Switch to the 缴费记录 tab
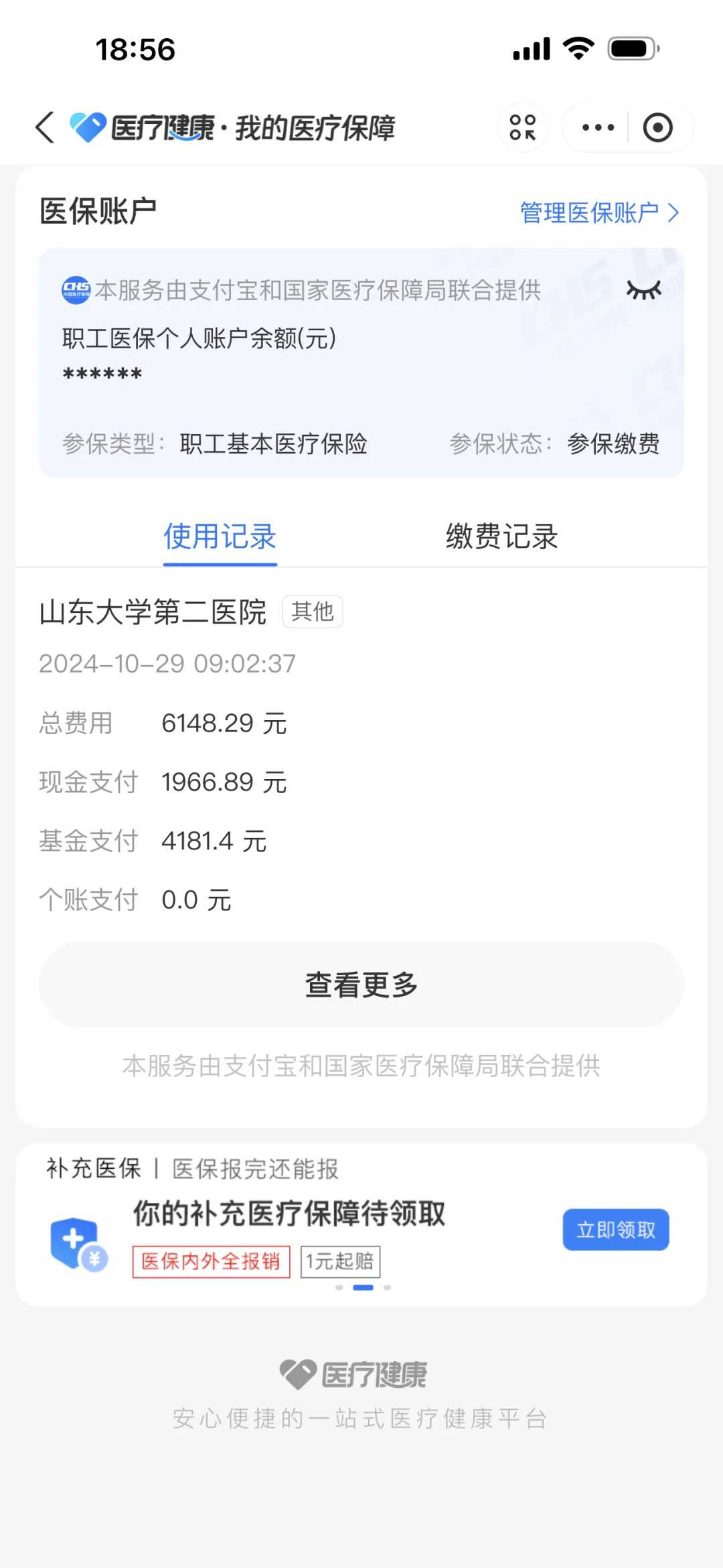Image resolution: width=723 pixels, height=1568 pixels. point(503,536)
